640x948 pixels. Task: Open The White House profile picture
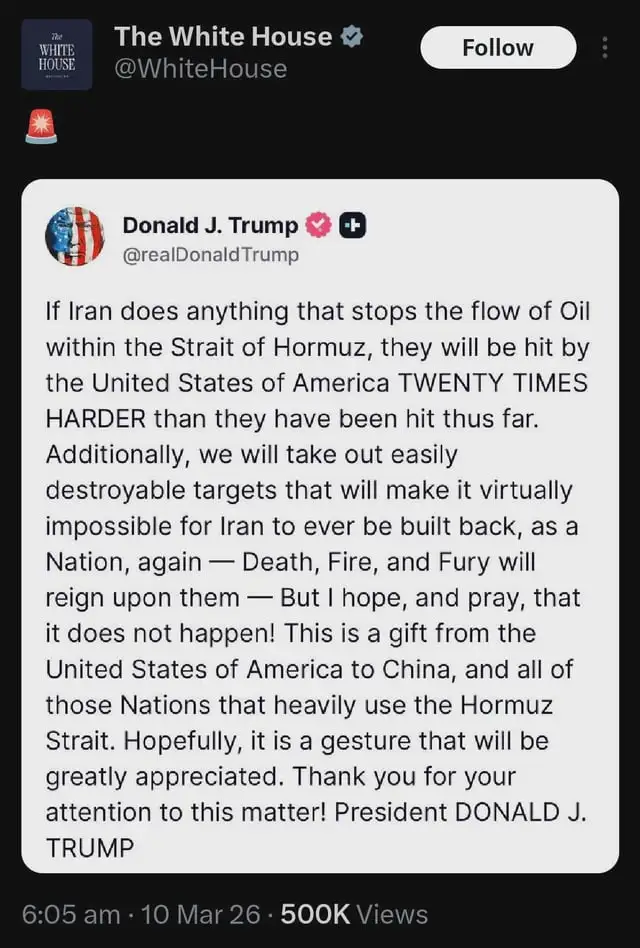coord(57,54)
